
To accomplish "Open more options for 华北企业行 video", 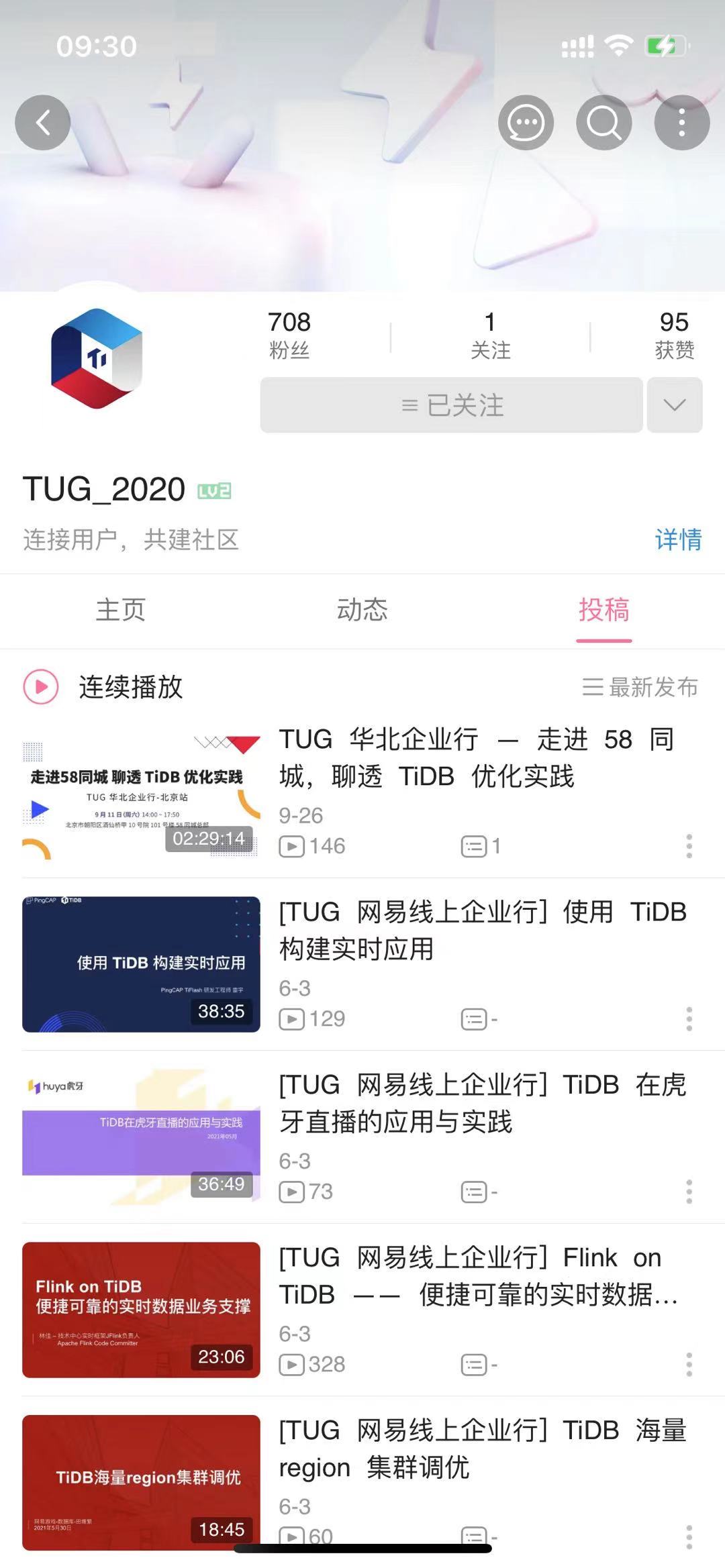I will 689,846.
